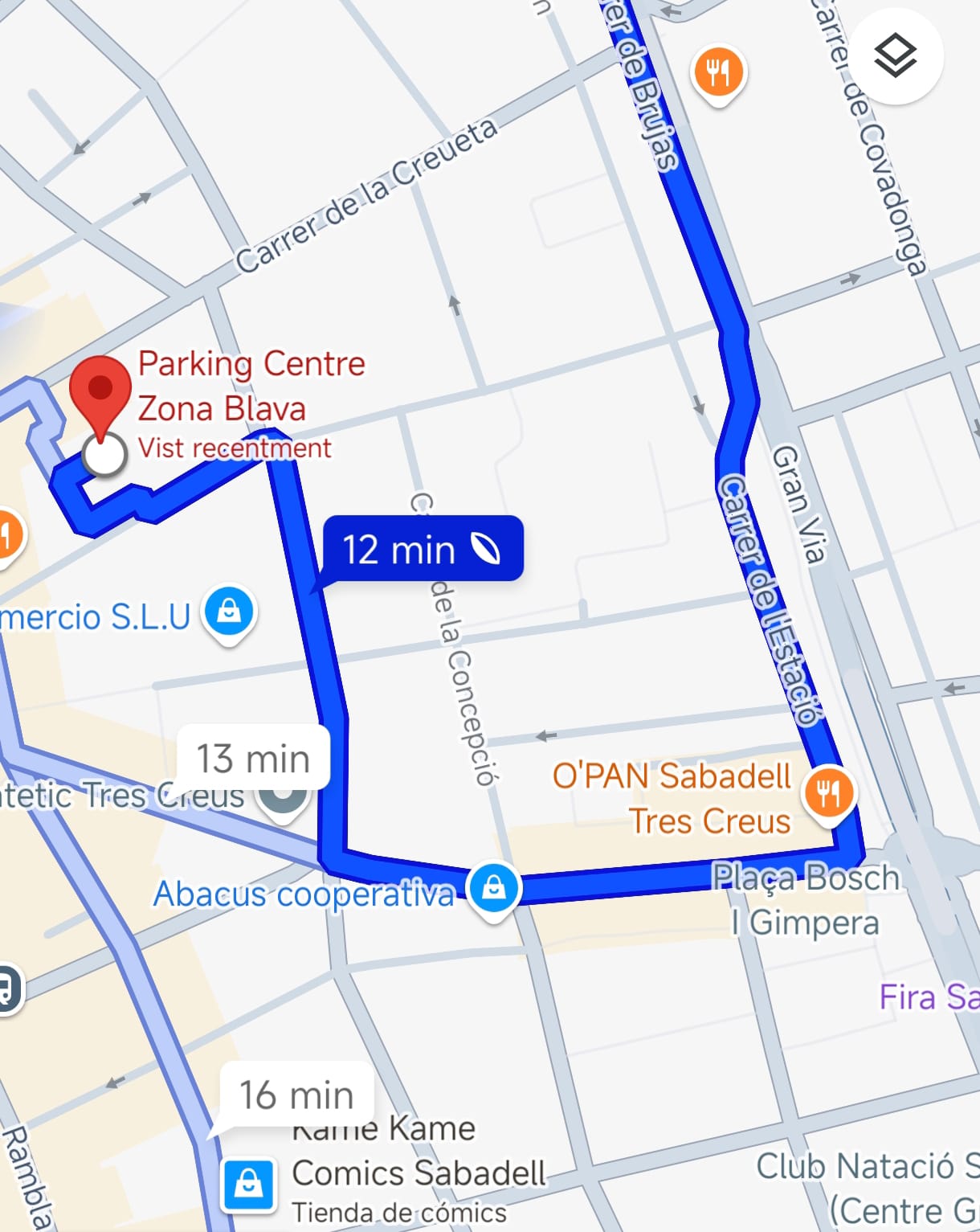Open the Kame Kame Comics Sabadell marker
The width and height of the screenshot is (980, 1232).
point(248,1183)
